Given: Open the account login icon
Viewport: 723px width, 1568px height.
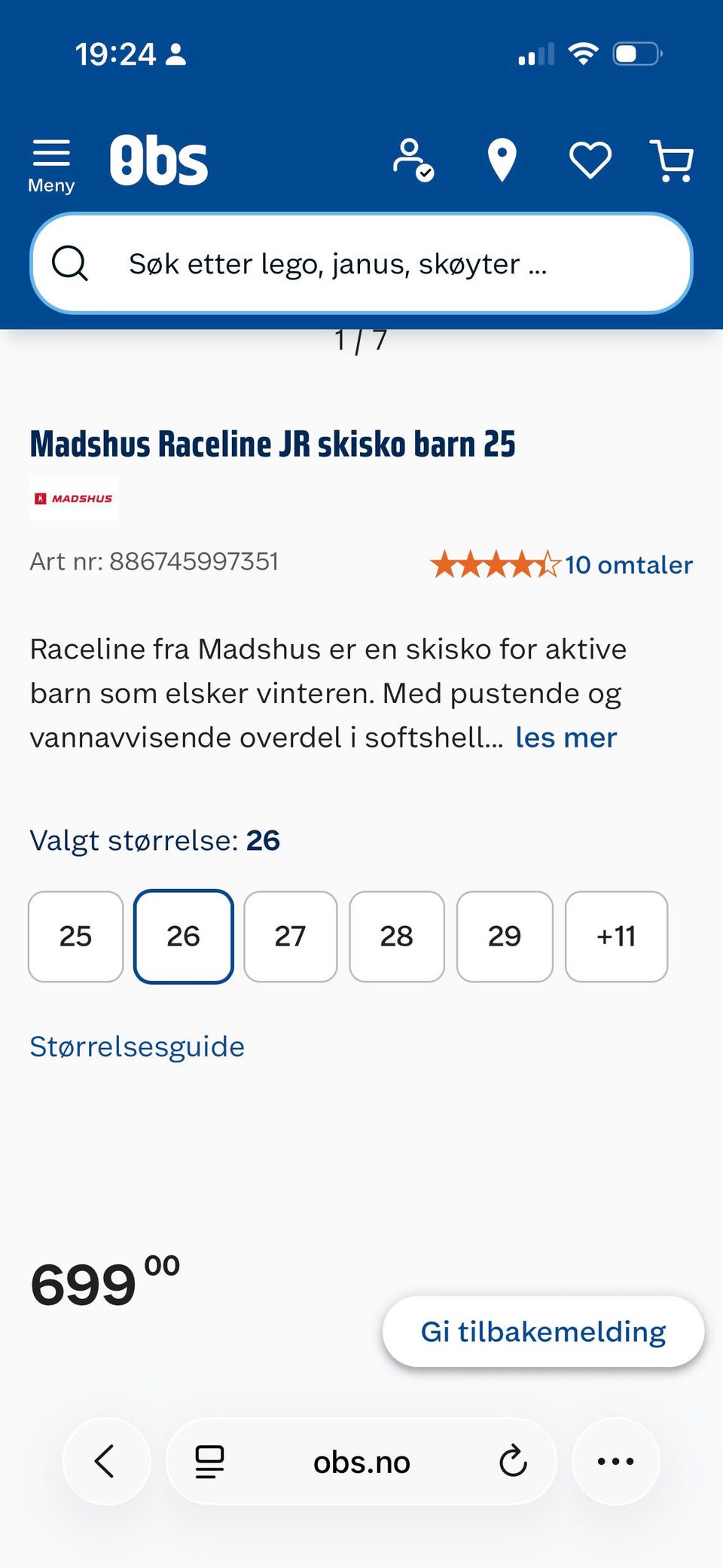Looking at the screenshot, I should pyautogui.click(x=413, y=158).
